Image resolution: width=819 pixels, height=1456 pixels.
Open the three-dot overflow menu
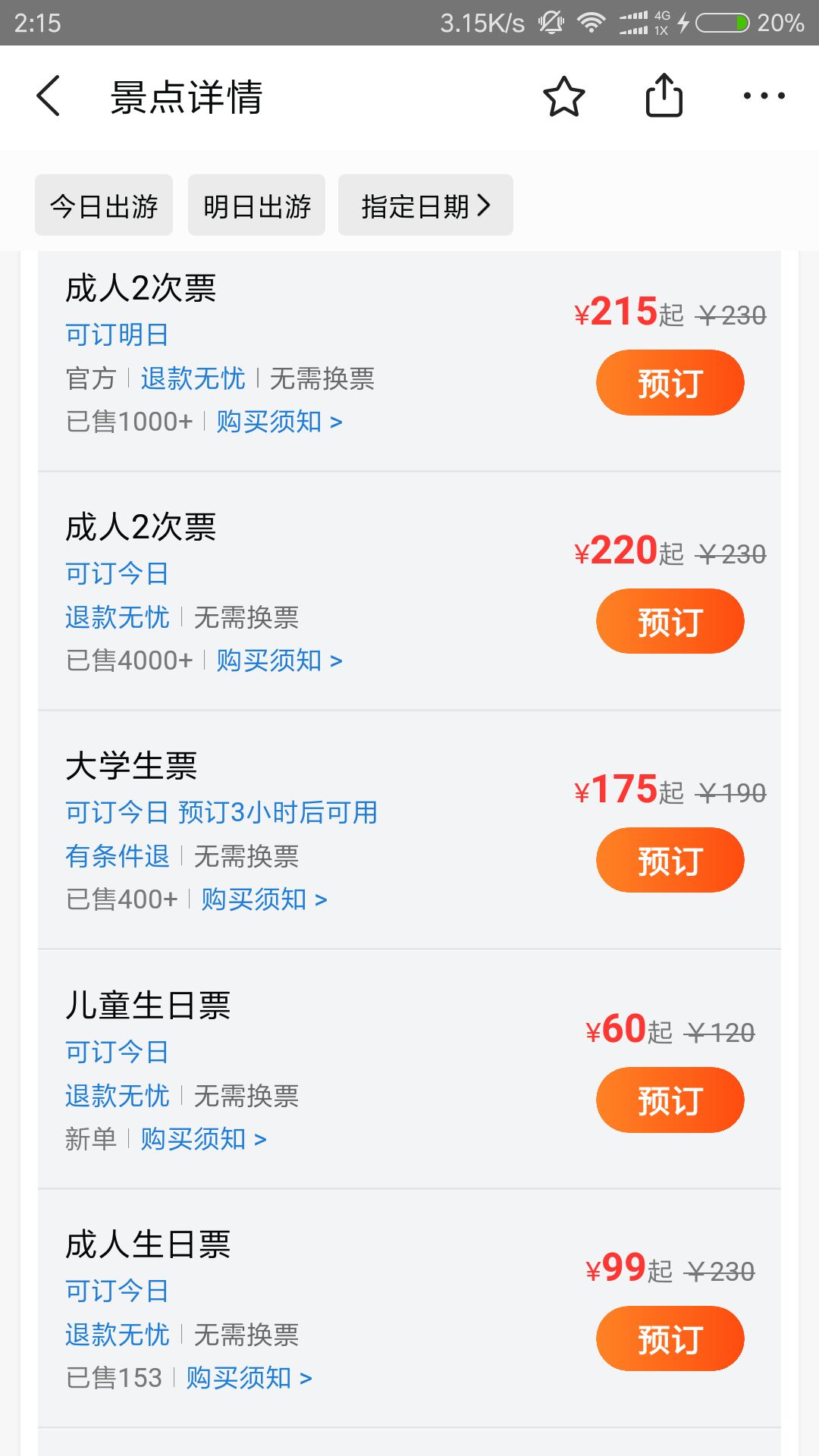click(x=764, y=96)
